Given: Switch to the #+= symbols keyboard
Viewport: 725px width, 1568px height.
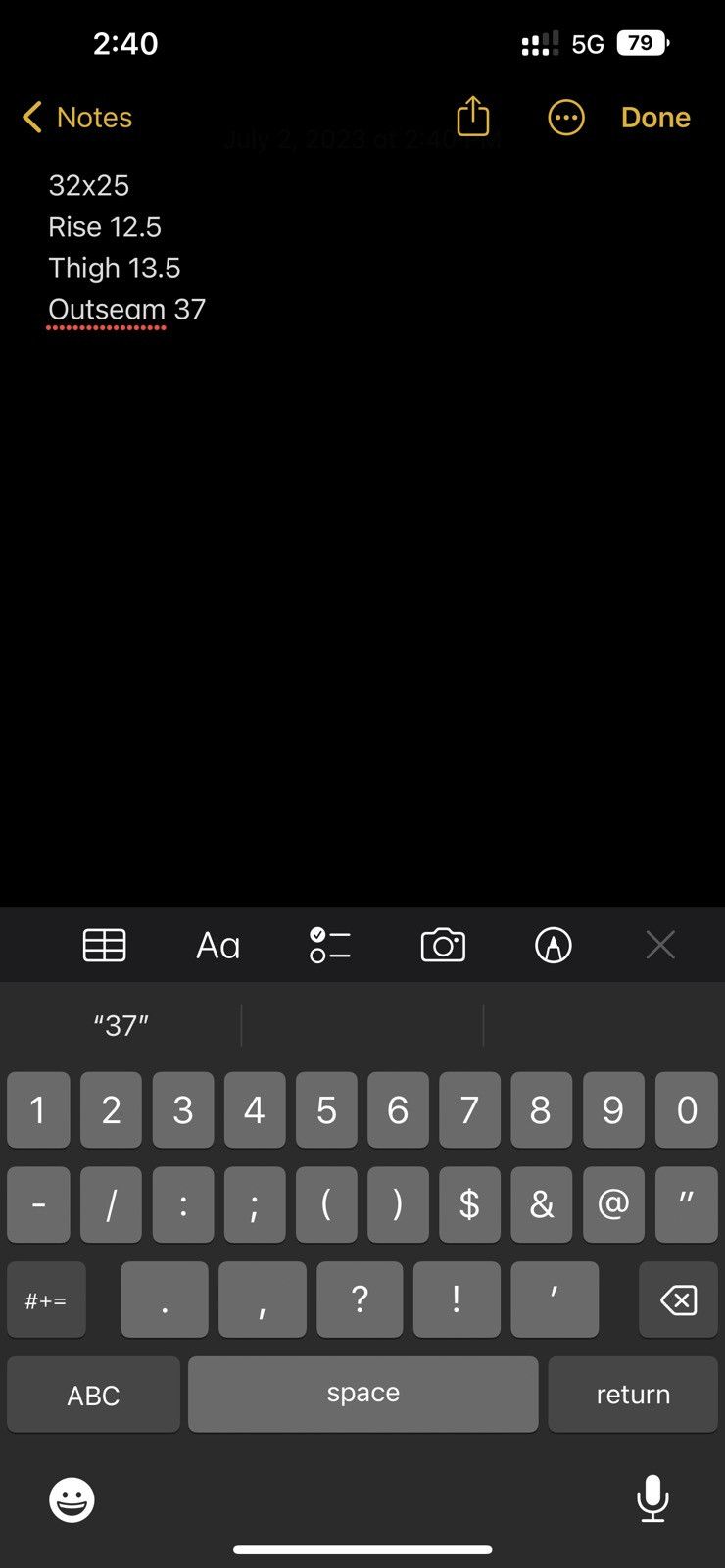Looking at the screenshot, I should click(x=46, y=1300).
